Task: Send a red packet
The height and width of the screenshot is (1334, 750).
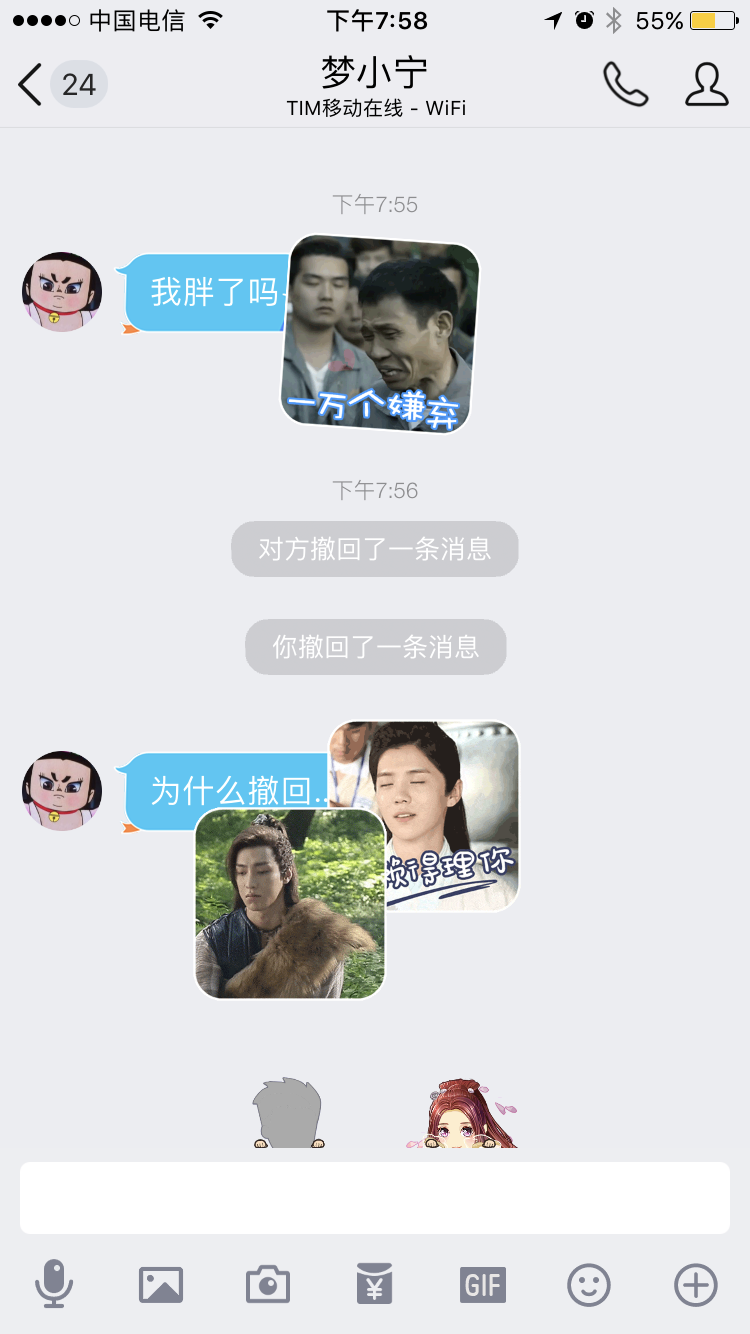Action: click(375, 1284)
